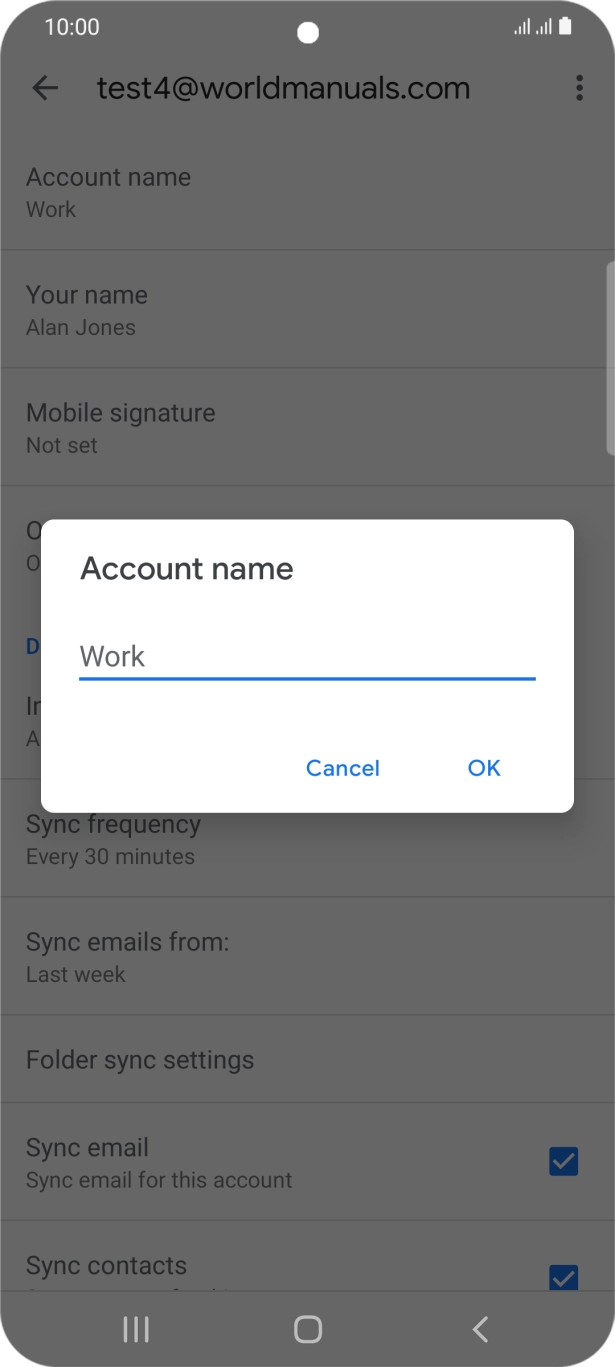Go to the home screen
615x1367 pixels.
click(x=308, y=1329)
